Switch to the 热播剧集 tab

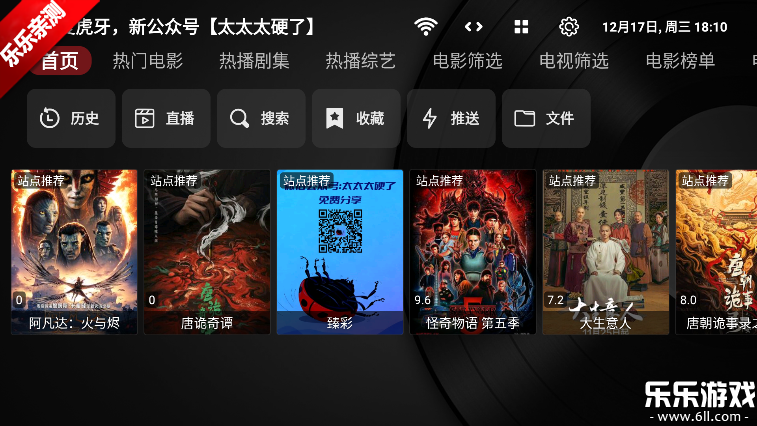click(x=254, y=60)
